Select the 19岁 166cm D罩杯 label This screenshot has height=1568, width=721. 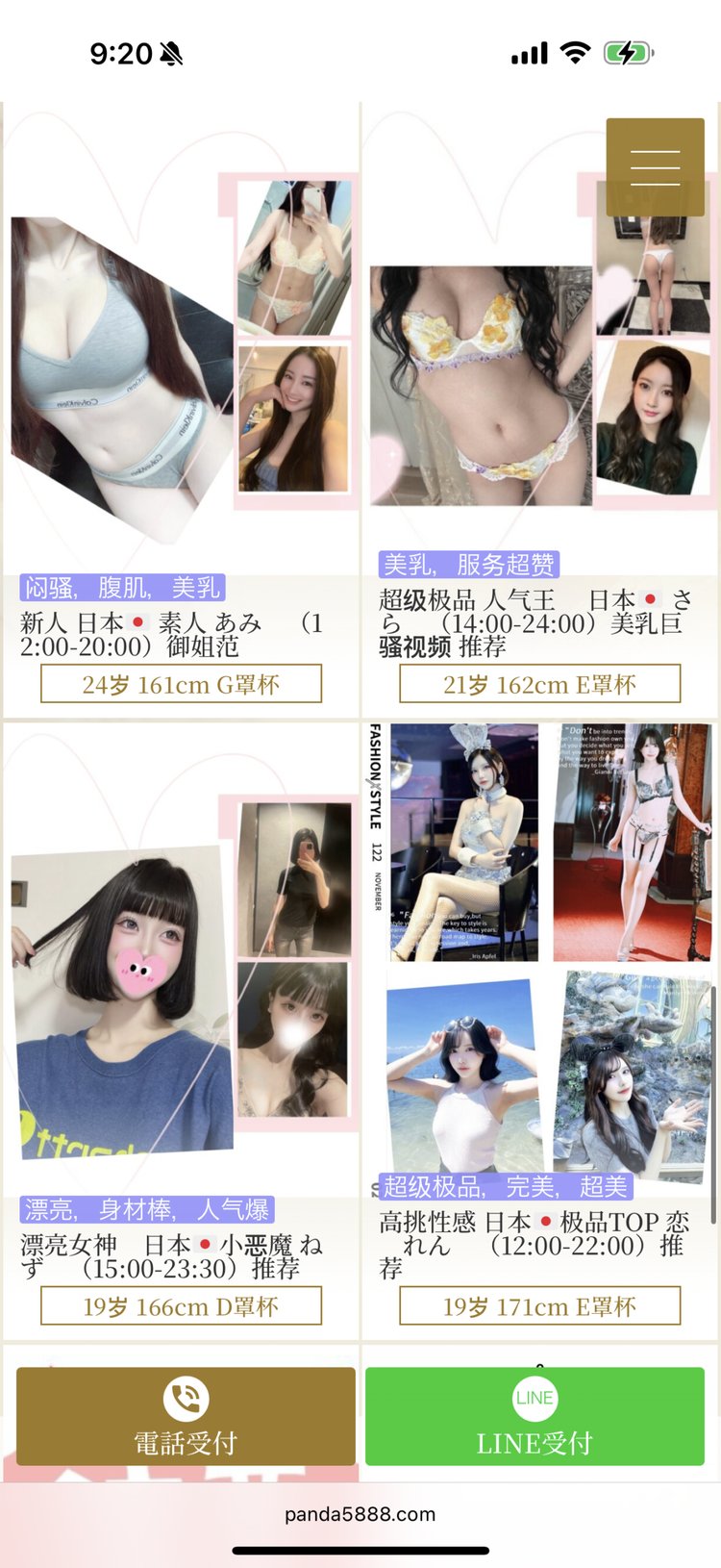(x=181, y=1306)
